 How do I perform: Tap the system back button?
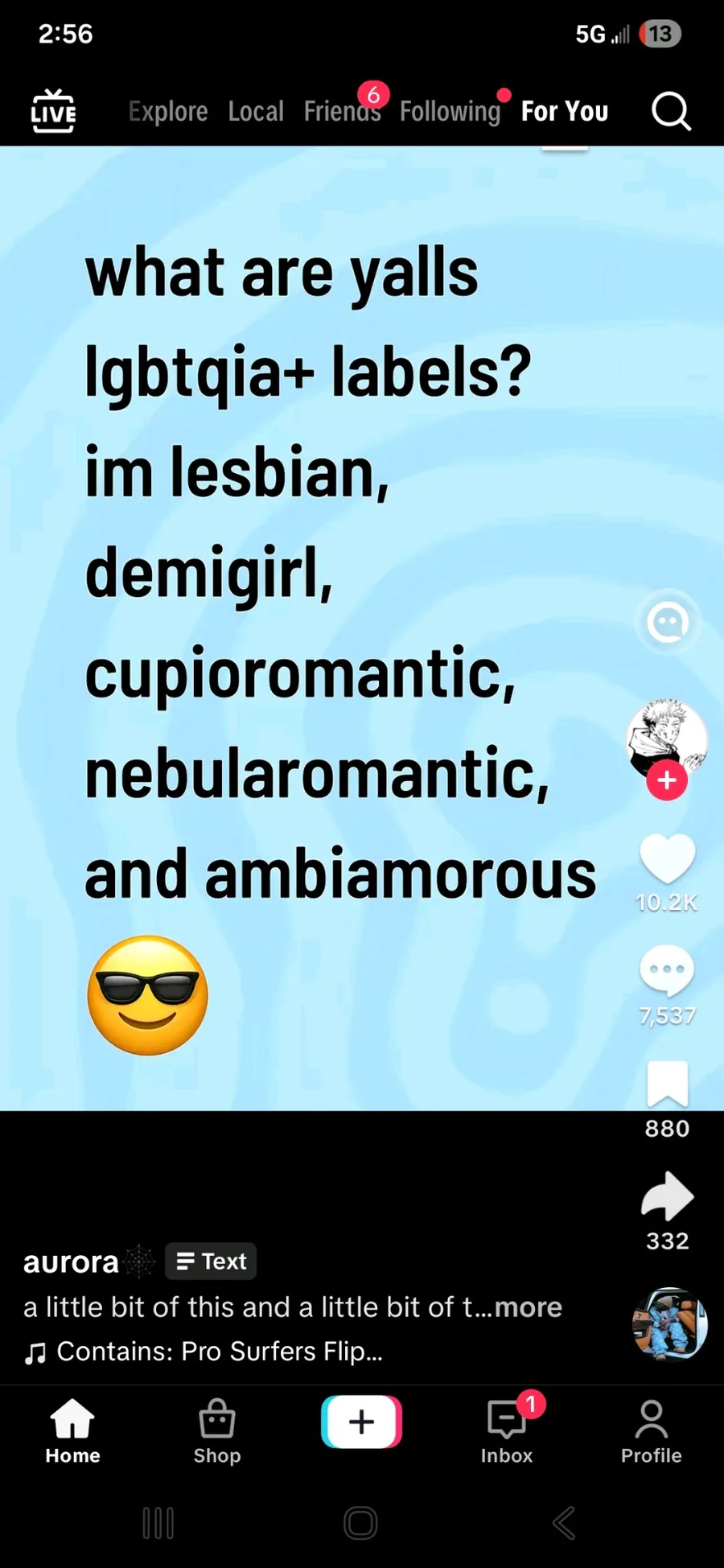point(564,1523)
